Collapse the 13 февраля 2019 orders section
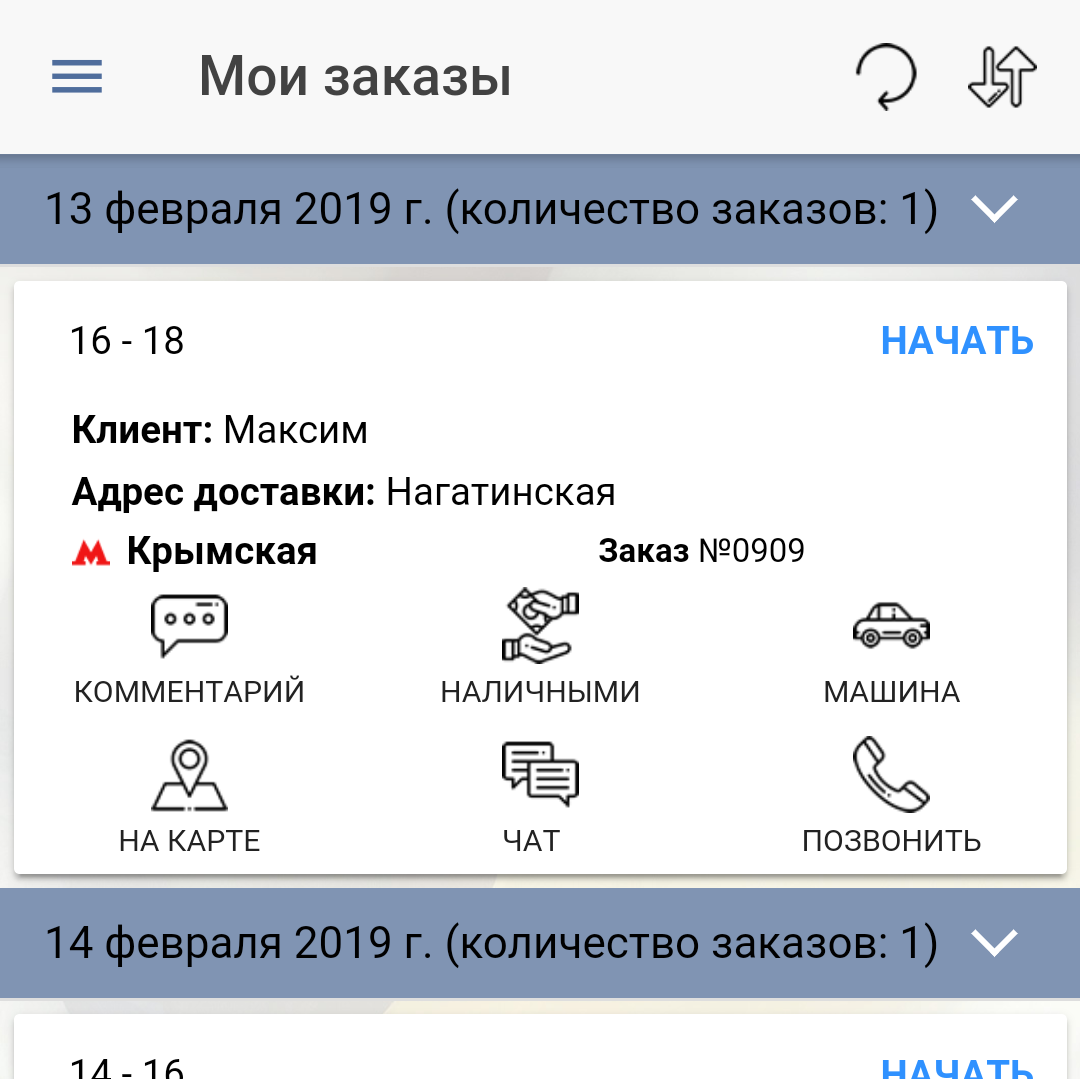 (994, 209)
